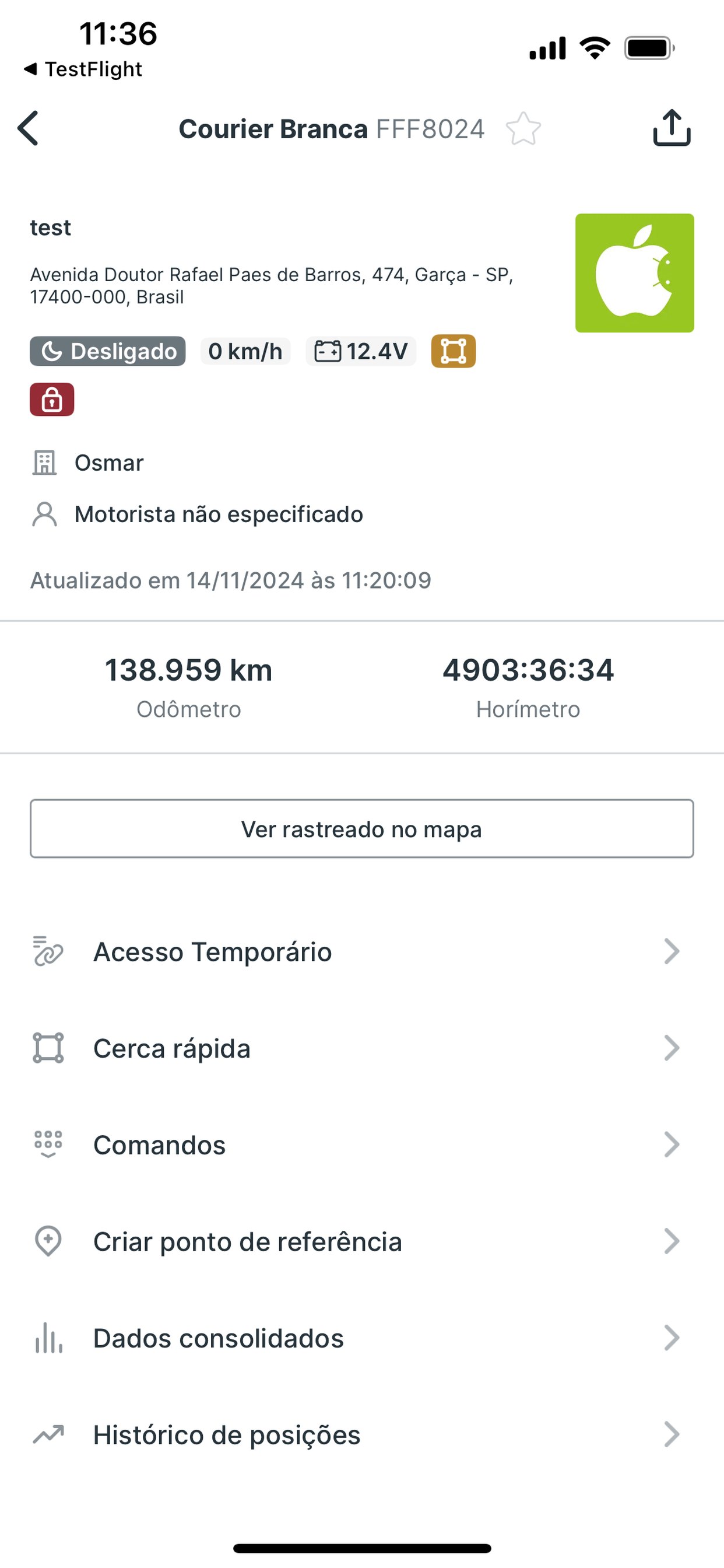Open Histórico de posições
724x1568 pixels.
coord(362,1434)
